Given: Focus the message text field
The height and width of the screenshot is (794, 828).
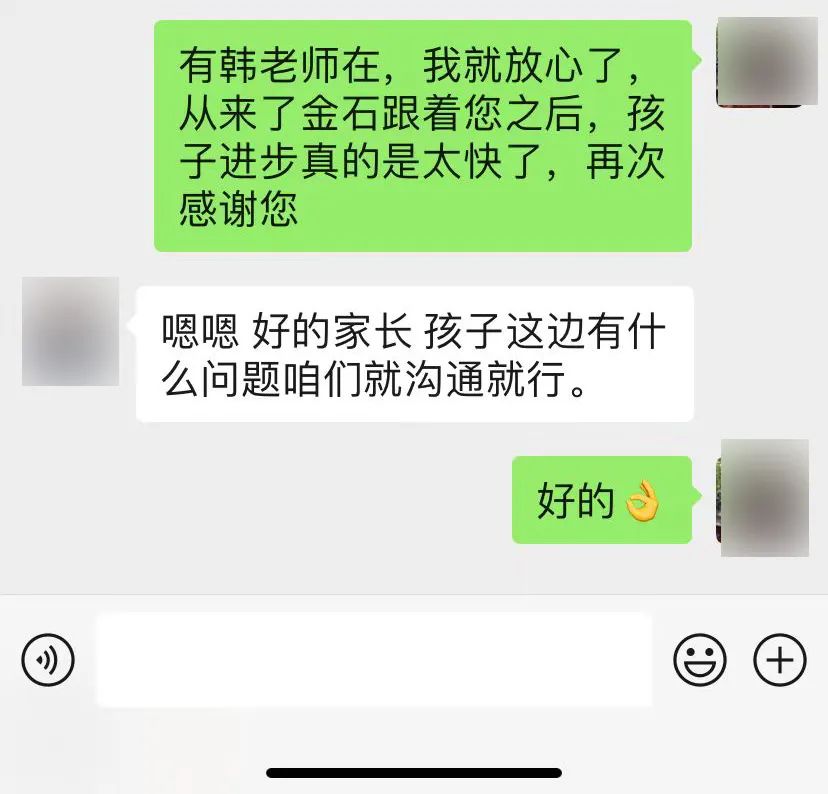Looking at the screenshot, I should coord(374,660).
